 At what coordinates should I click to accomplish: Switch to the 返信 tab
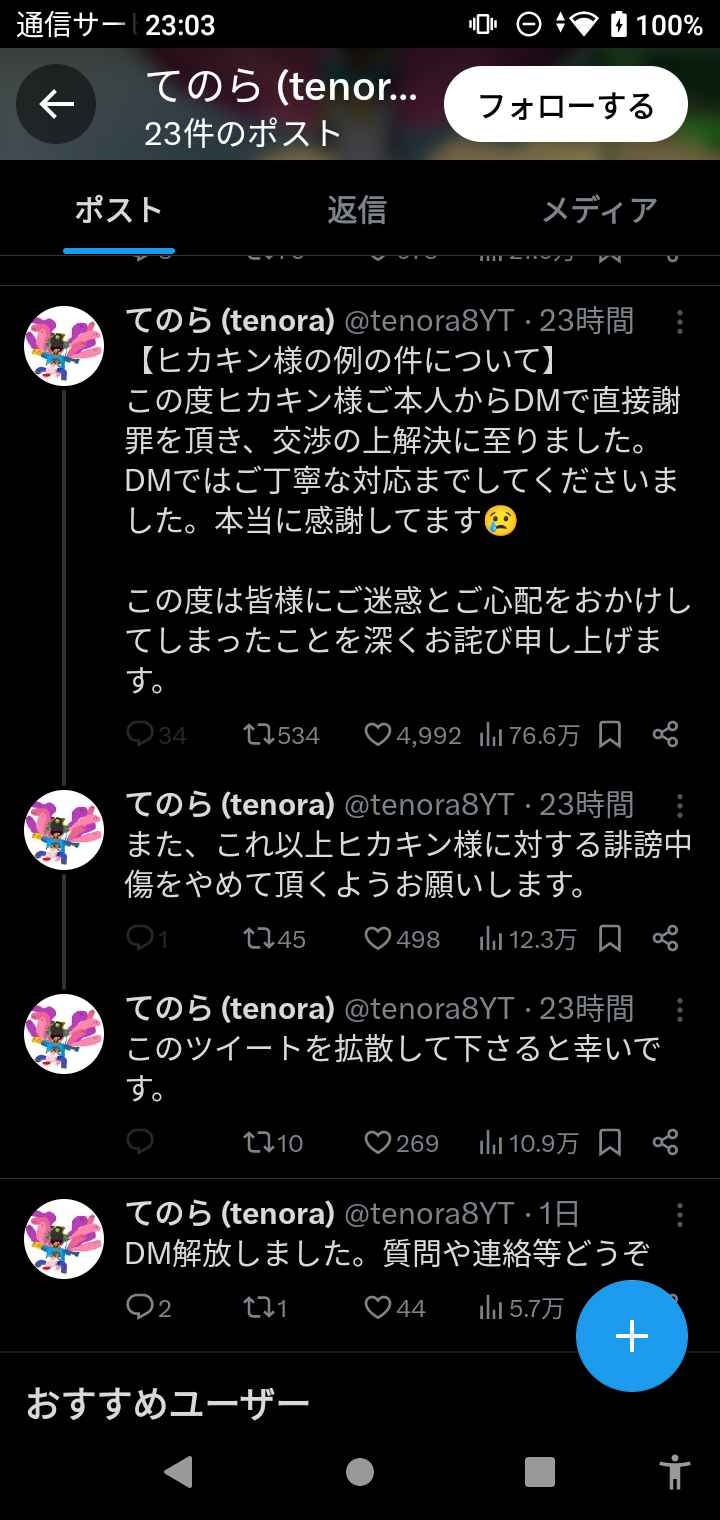click(x=356, y=211)
